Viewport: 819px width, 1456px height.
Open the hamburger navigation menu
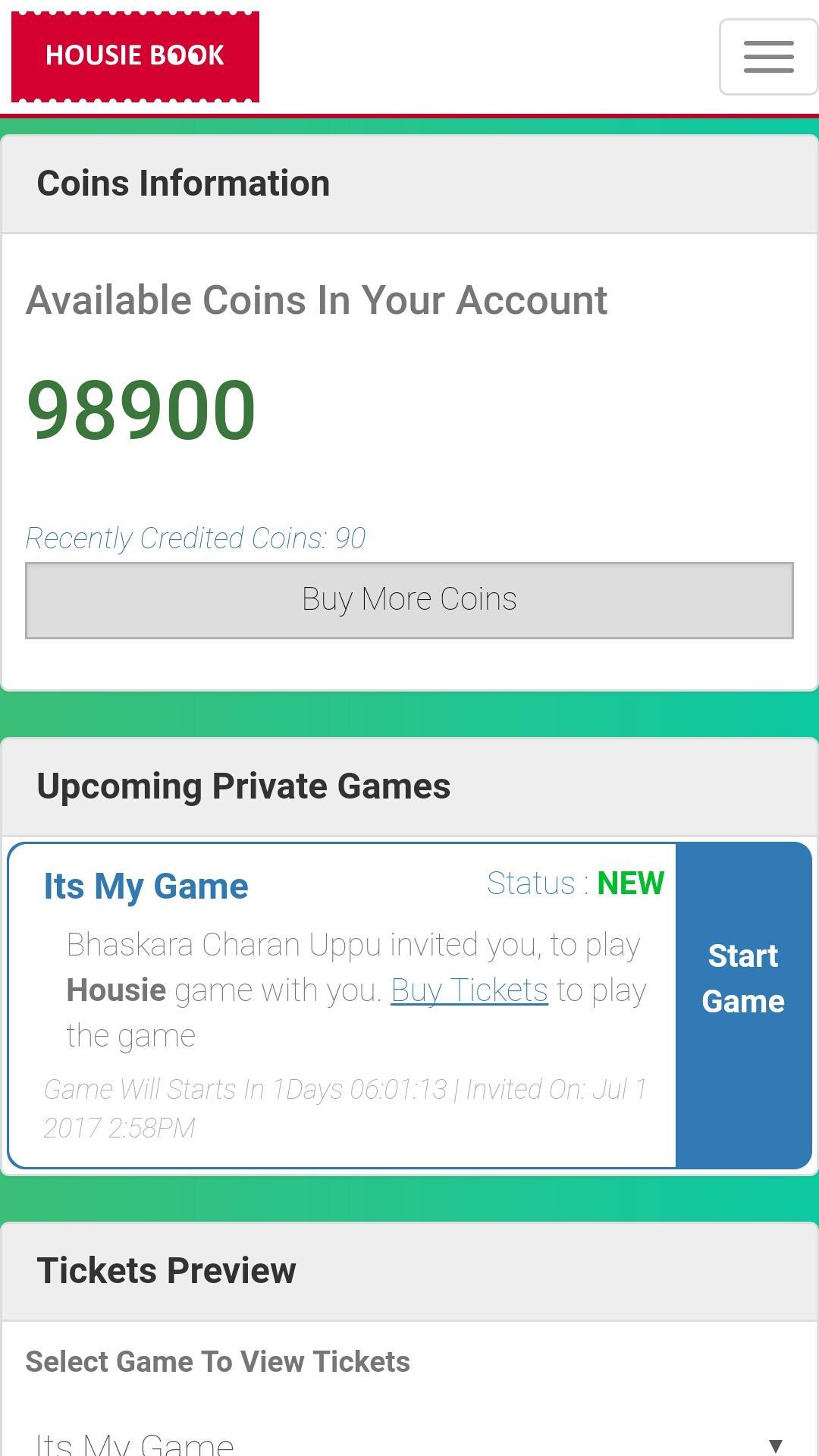pyautogui.click(x=768, y=57)
